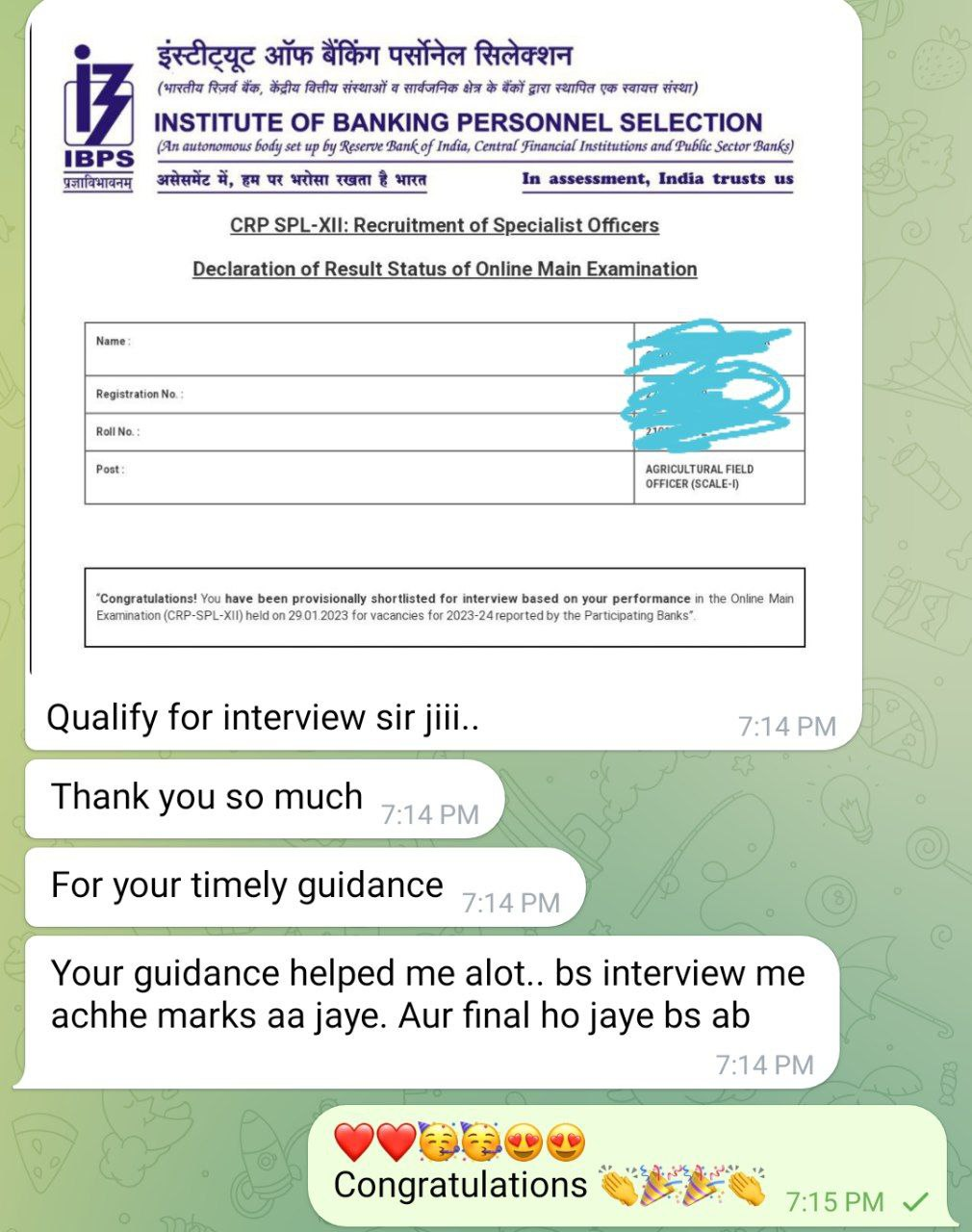972x1232 pixels.
Task: Open the IBPS result image attachment
Action: tap(443, 346)
